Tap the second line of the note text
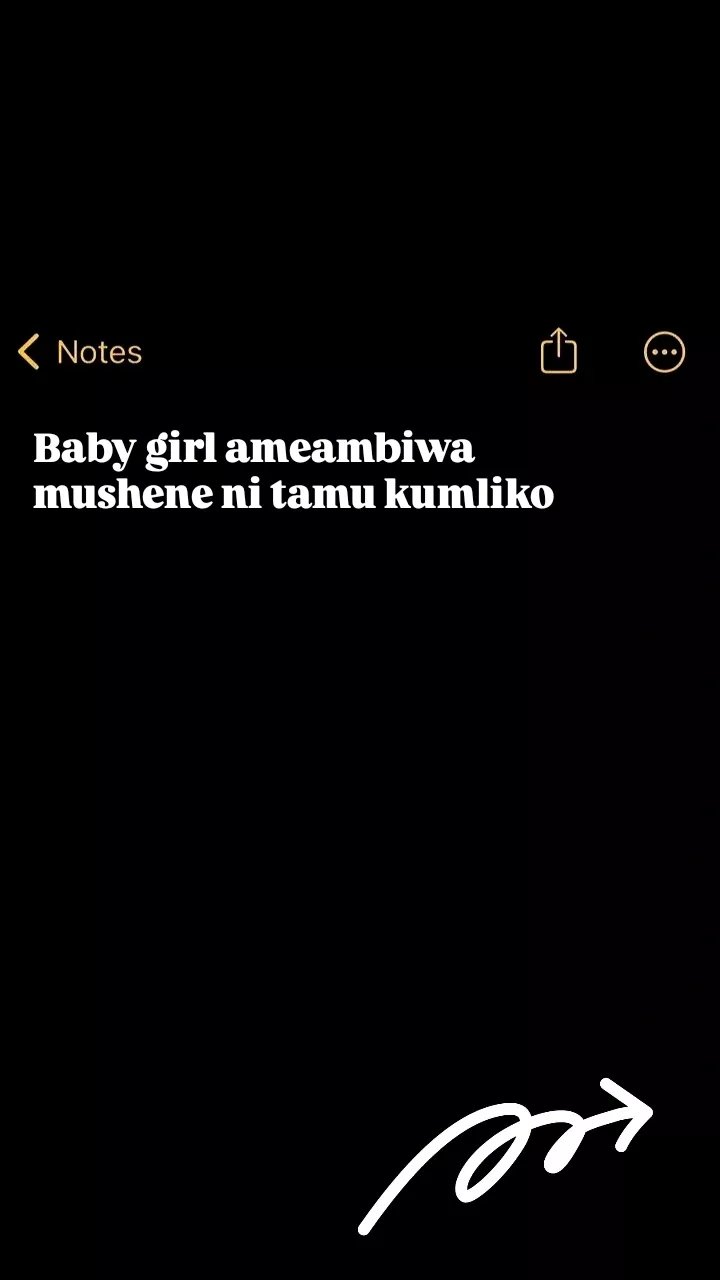 pyautogui.click(x=295, y=493)
